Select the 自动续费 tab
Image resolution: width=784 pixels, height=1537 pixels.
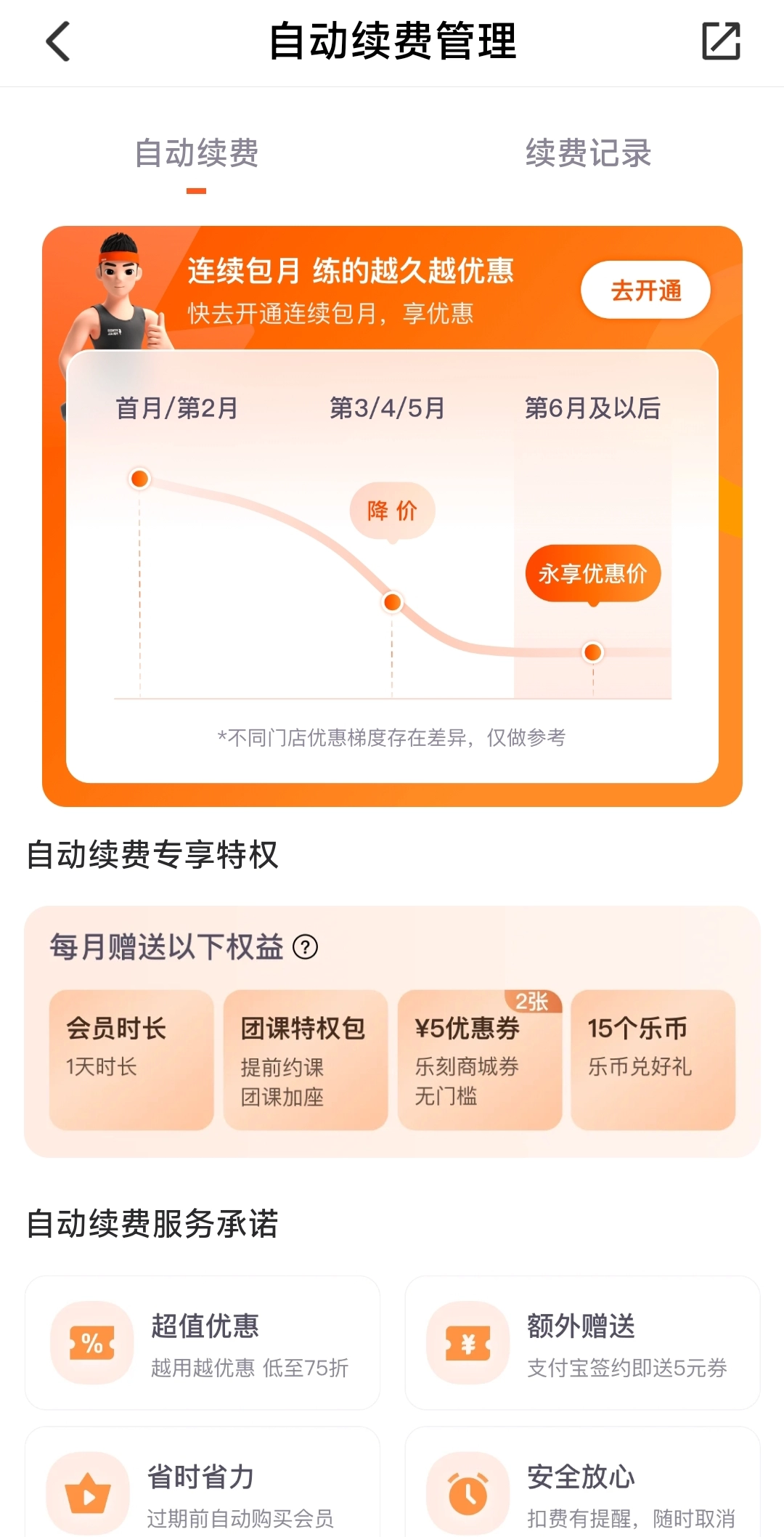coord(197,153)
